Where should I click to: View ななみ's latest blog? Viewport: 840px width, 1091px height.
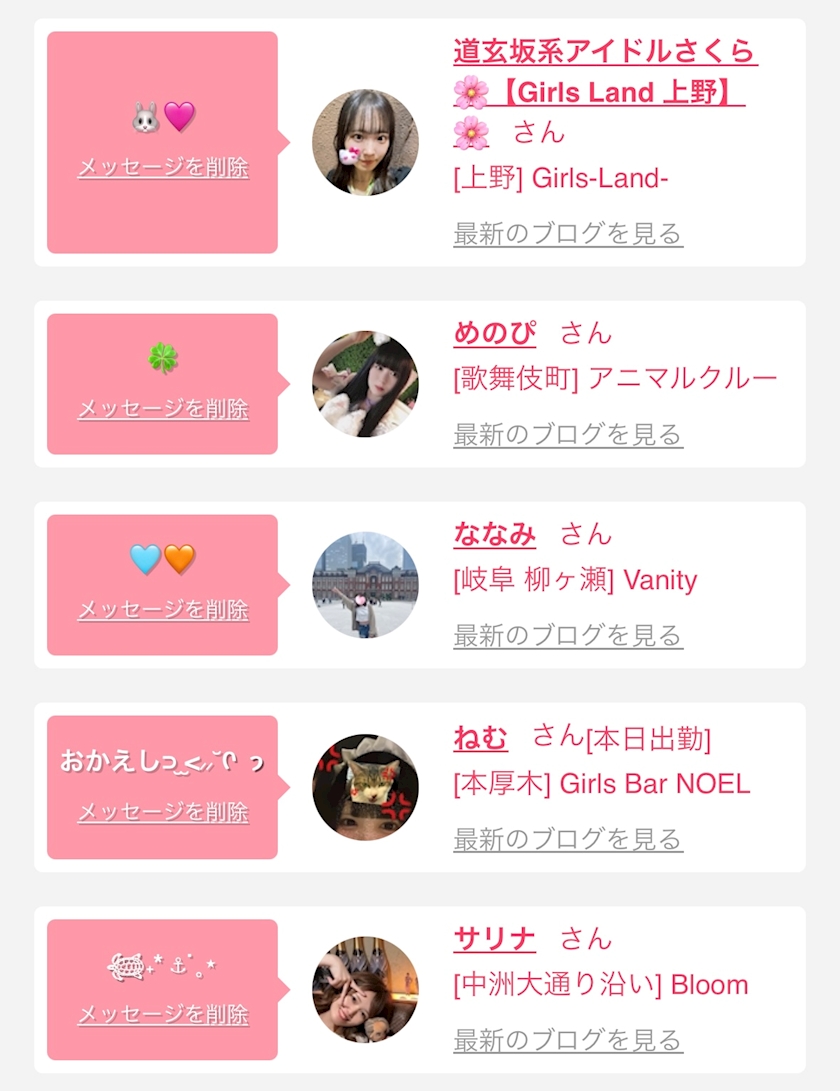coord(567,636)
